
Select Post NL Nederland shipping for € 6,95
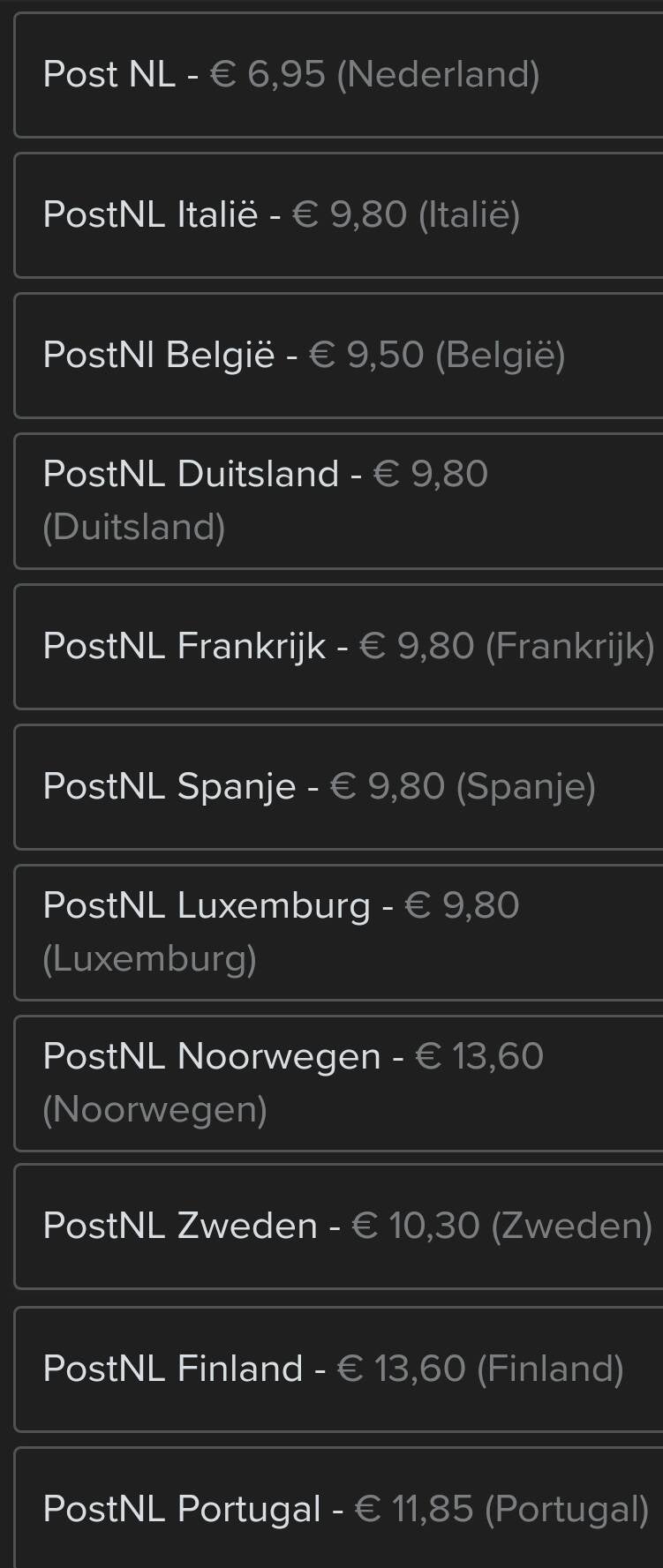click(339, 75)
